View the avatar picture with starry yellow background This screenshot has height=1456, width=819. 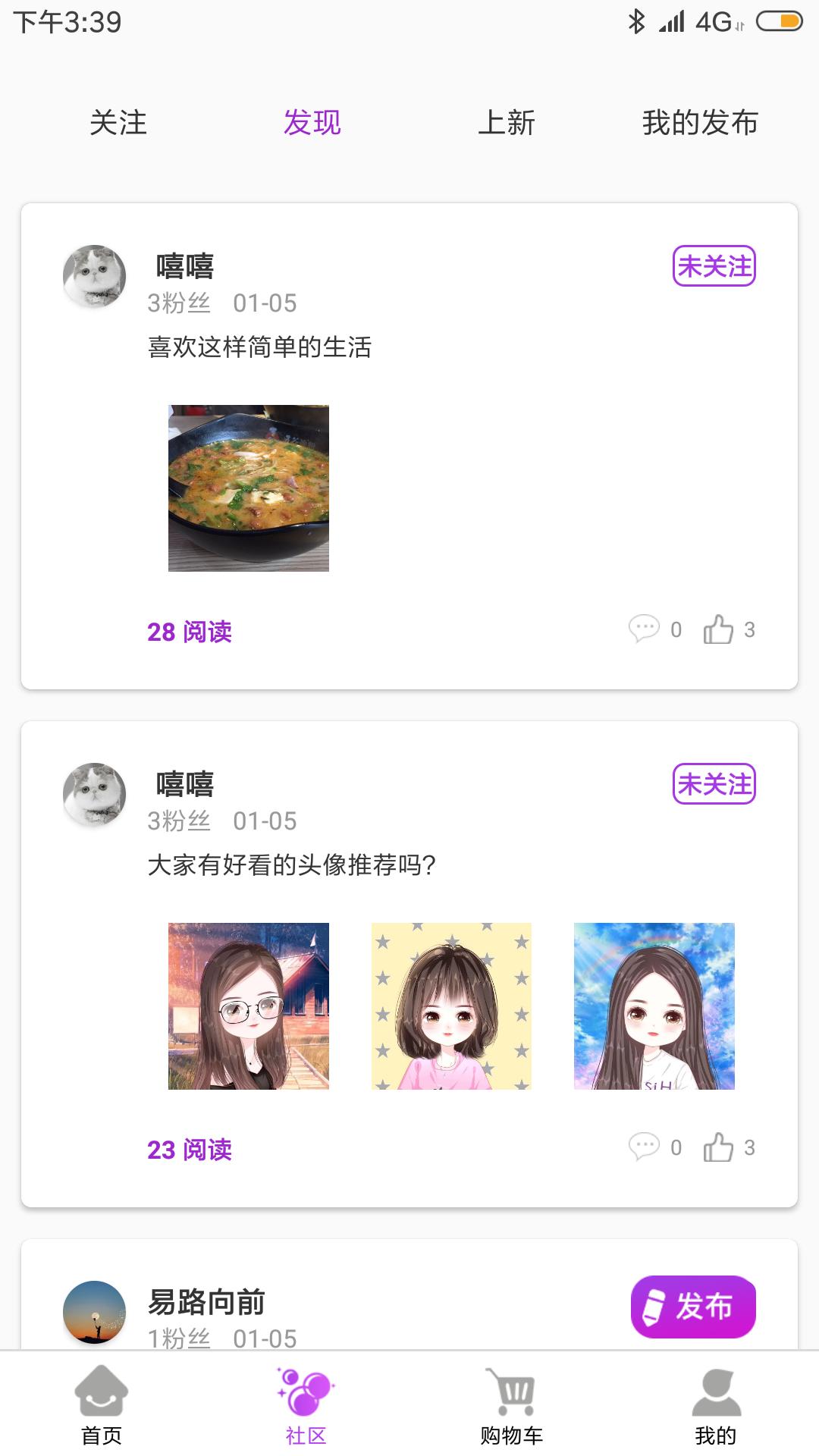coord(451,1006)
